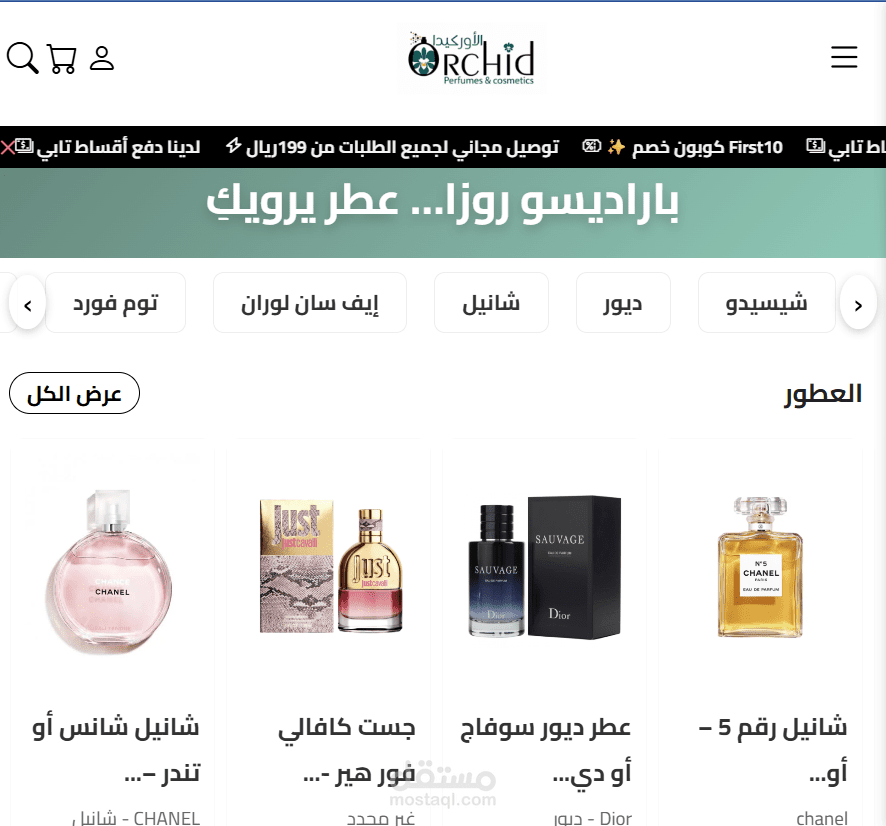This screenshot has width=886, height=826.
Task: Select the شيسيدو brand chip
Action: coord(766,303)
